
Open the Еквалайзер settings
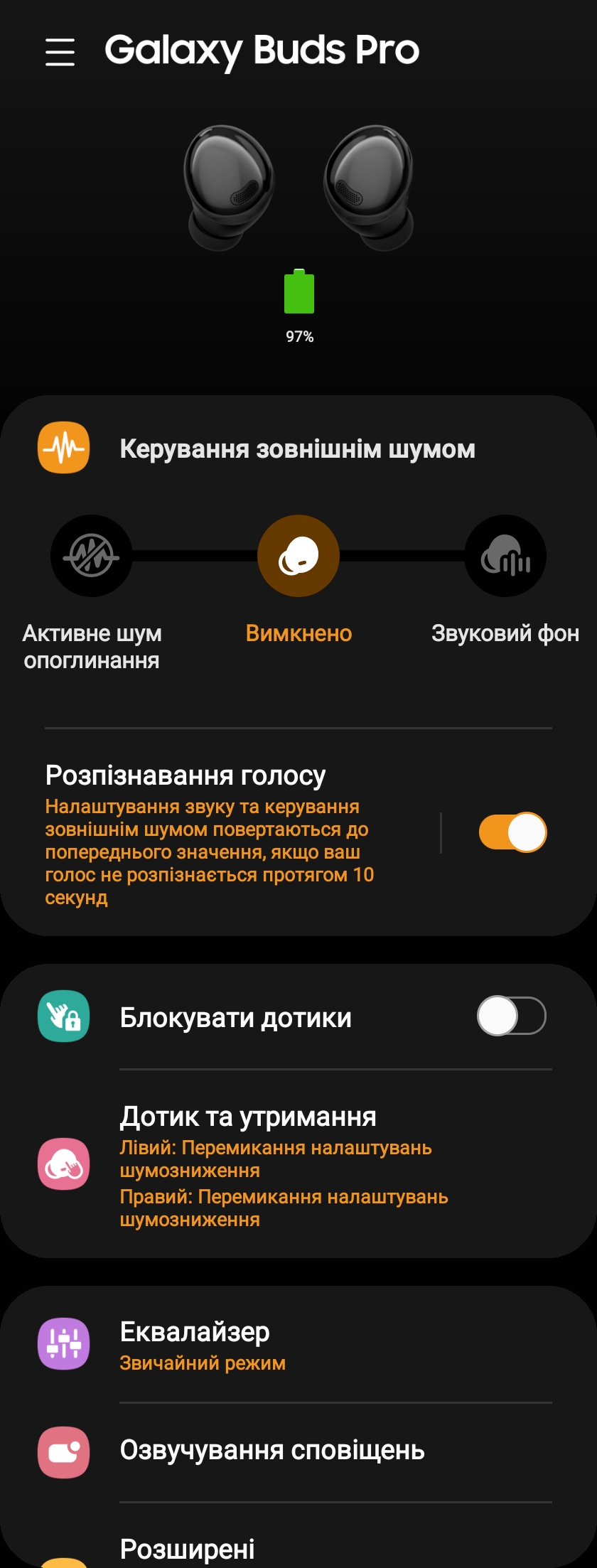(x=284, y=1346)
